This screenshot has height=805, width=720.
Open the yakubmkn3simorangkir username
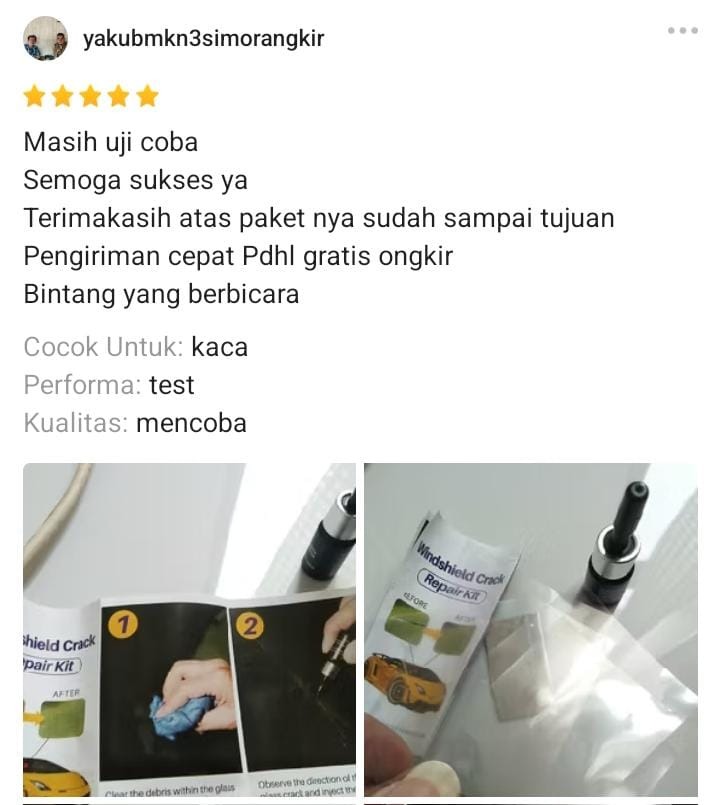[x=203, y=39]
